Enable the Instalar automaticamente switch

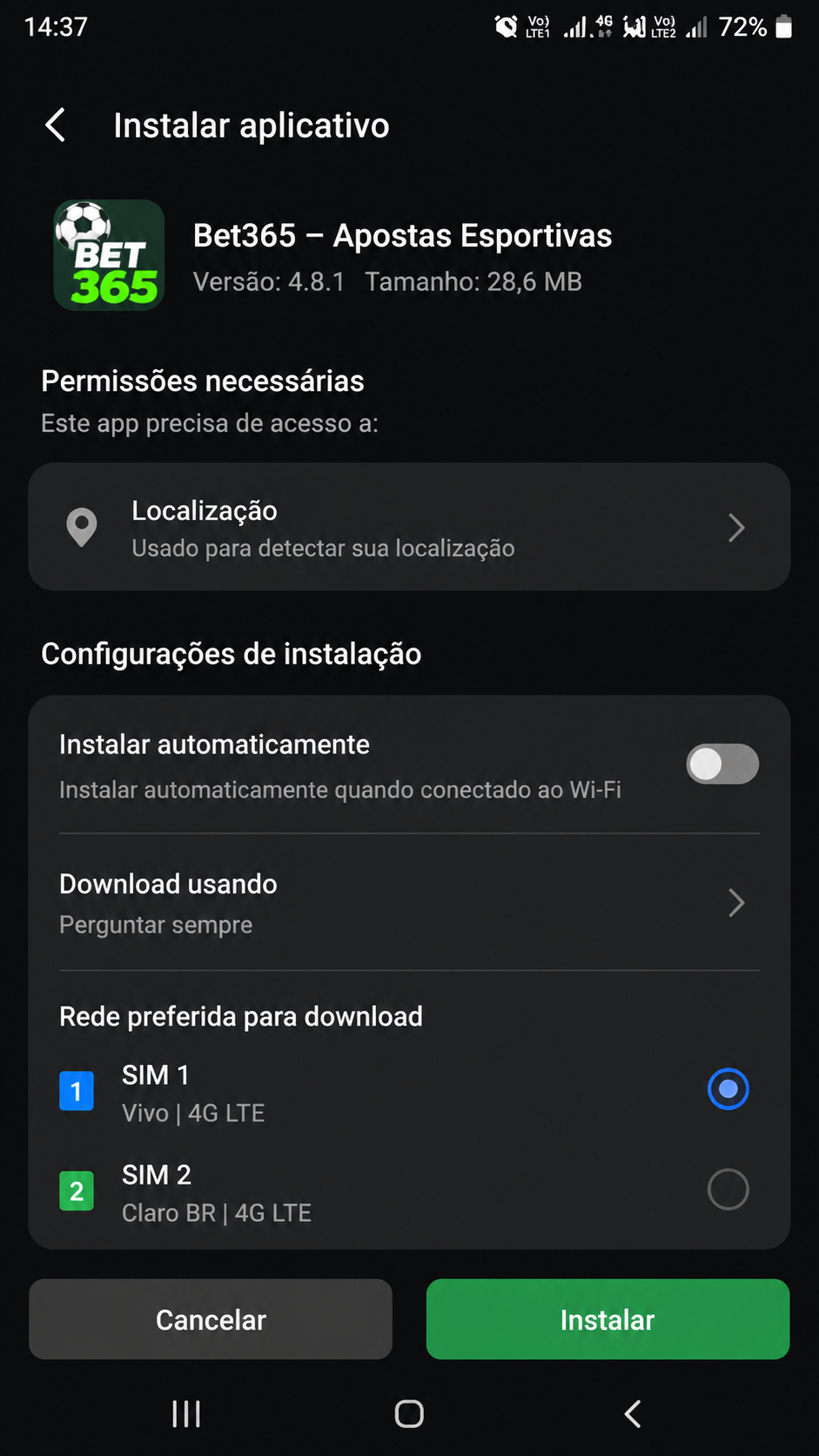tap(722, 764)
